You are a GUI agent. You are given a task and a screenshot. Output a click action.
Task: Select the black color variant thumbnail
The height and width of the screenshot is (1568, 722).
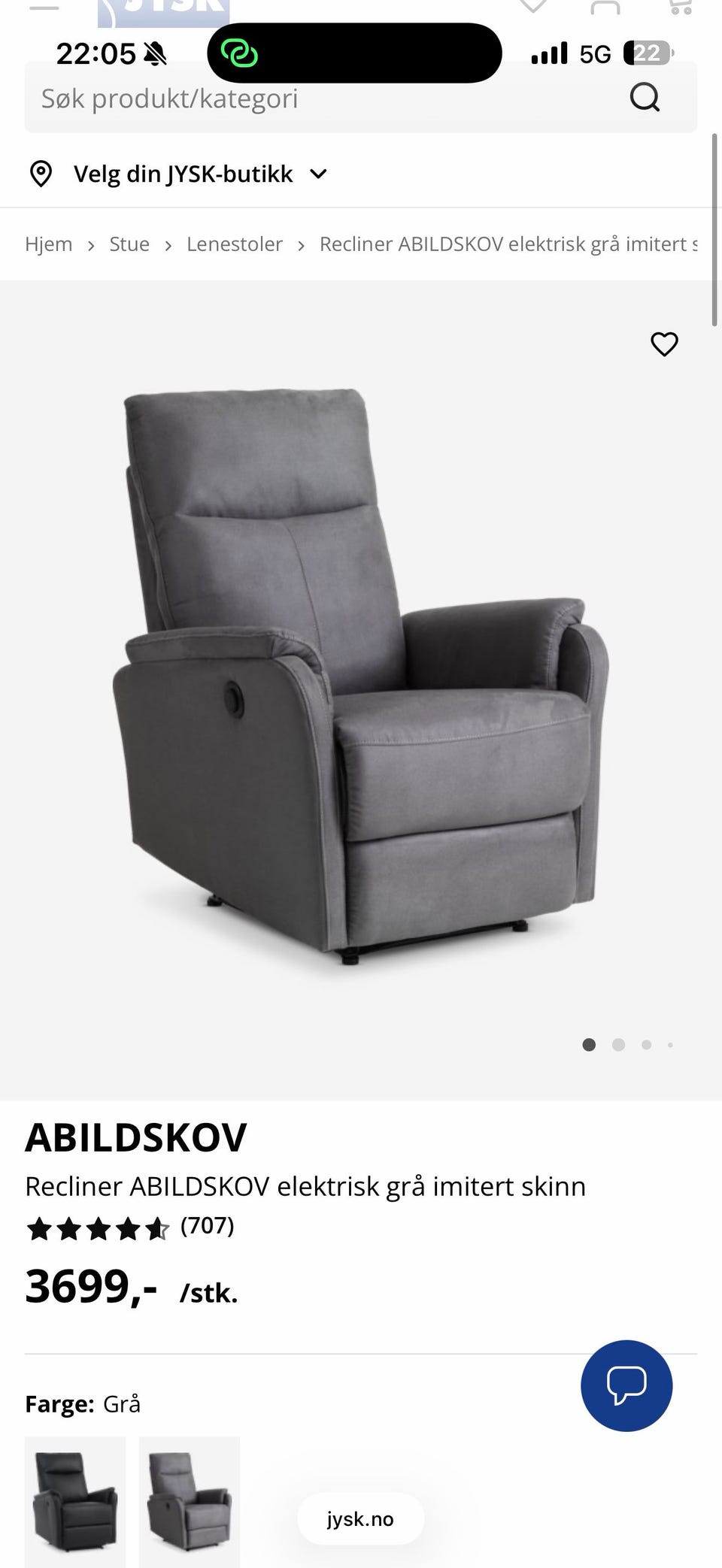[75, 1501]
